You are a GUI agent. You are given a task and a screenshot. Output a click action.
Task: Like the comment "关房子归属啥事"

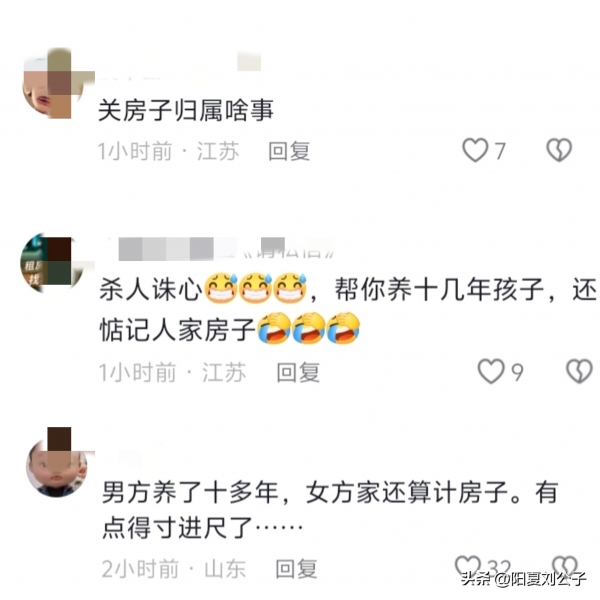(474, 151)
